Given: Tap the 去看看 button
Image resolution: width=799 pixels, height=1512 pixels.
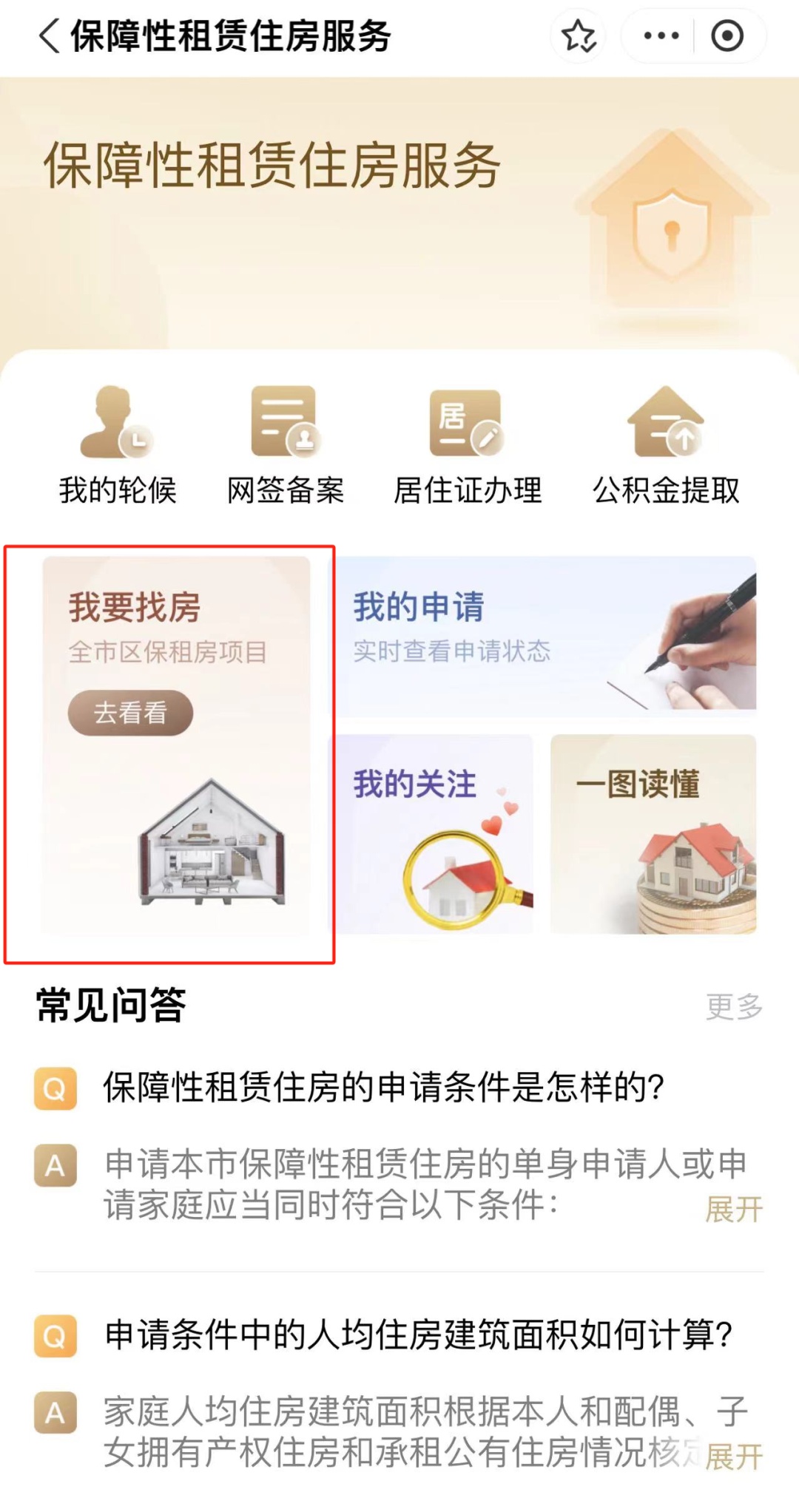Looking at the screenshot, I should click(x=130, y=713).
